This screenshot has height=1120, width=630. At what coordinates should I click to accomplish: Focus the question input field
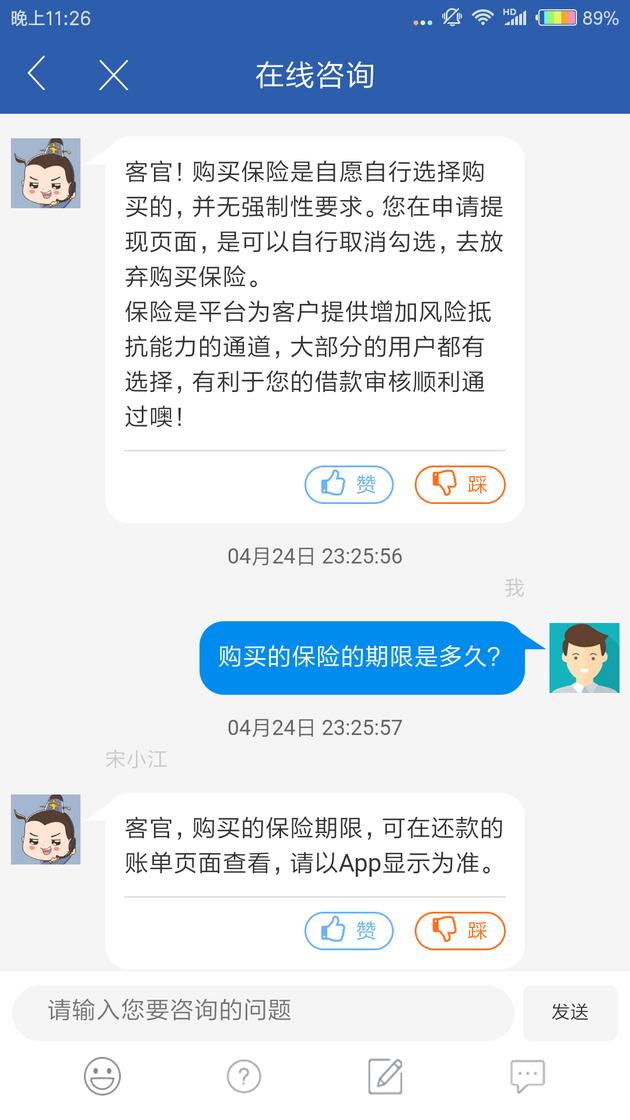click(263, 1011)
